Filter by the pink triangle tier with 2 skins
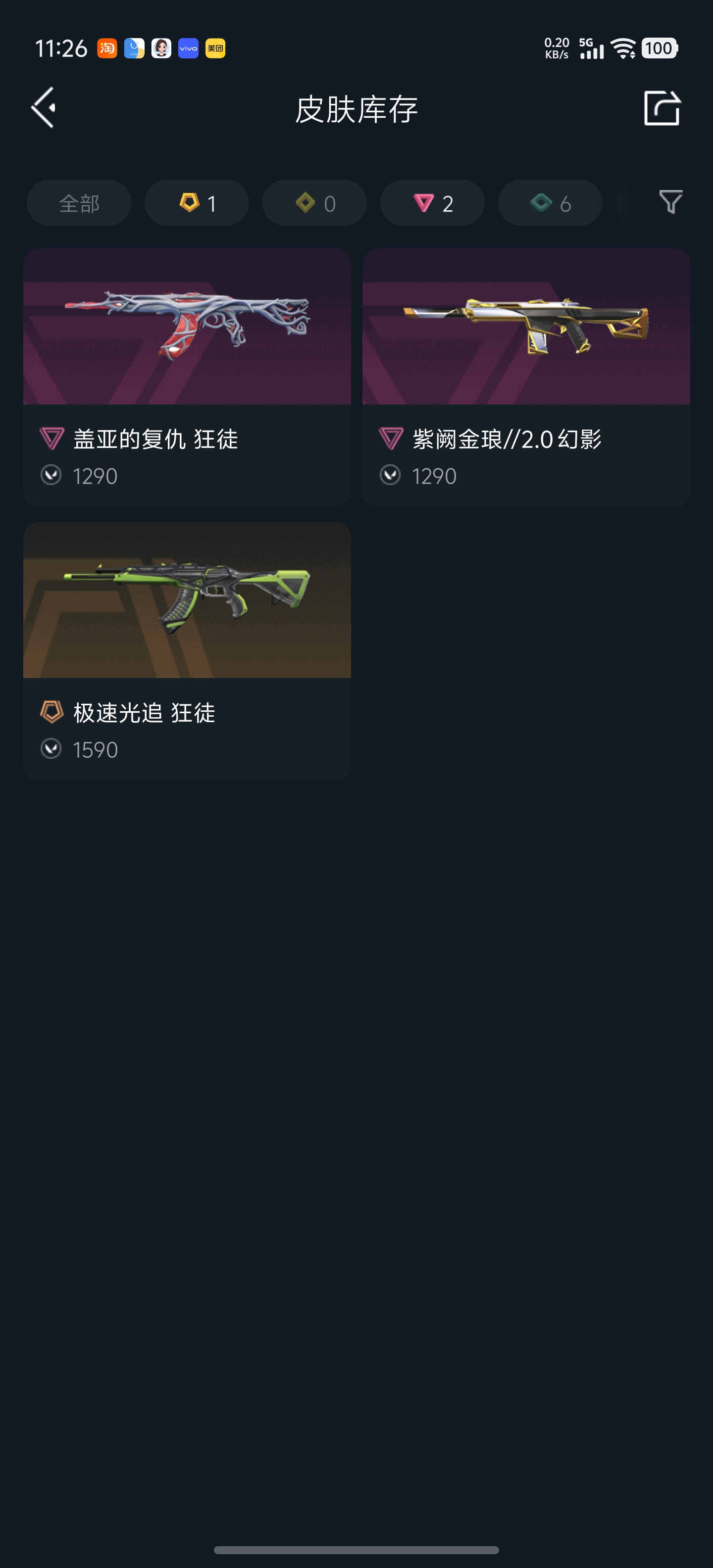The image size is (713, 1568). pyautogui.click(x=432, y=203)
